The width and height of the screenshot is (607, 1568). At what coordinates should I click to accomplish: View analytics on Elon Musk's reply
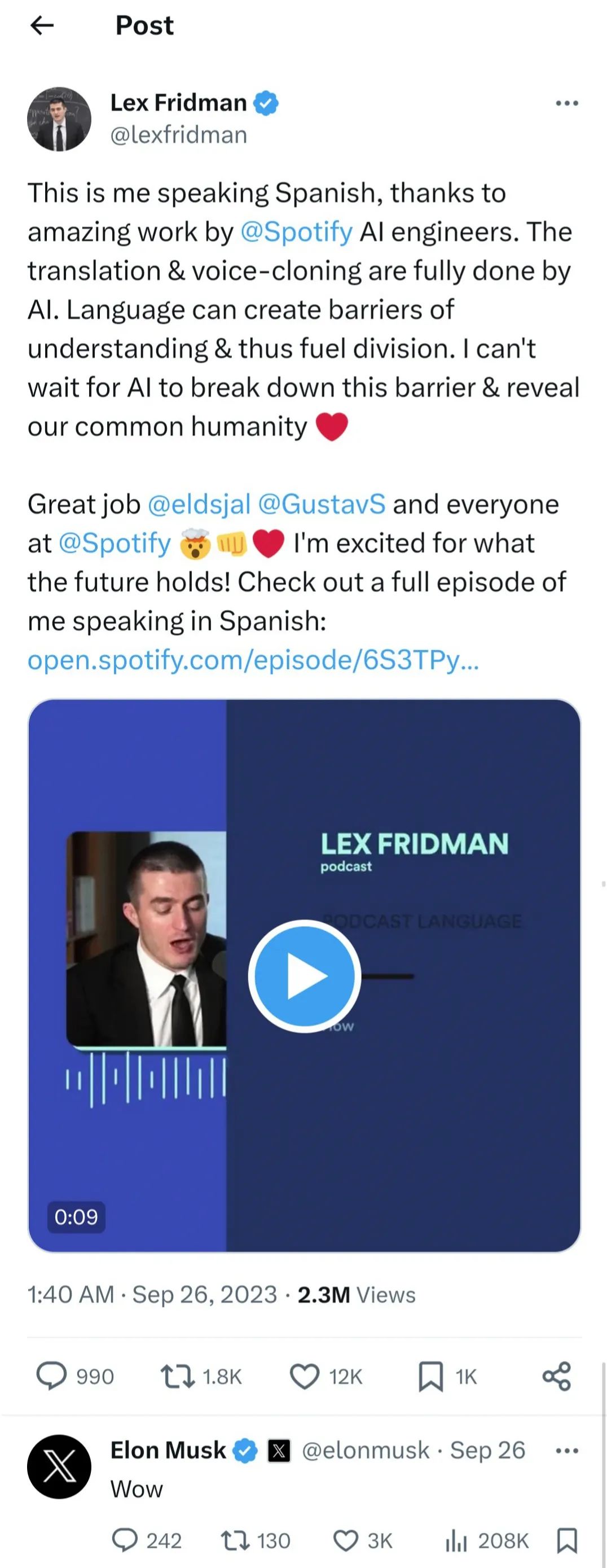(x=456, y=1540)
